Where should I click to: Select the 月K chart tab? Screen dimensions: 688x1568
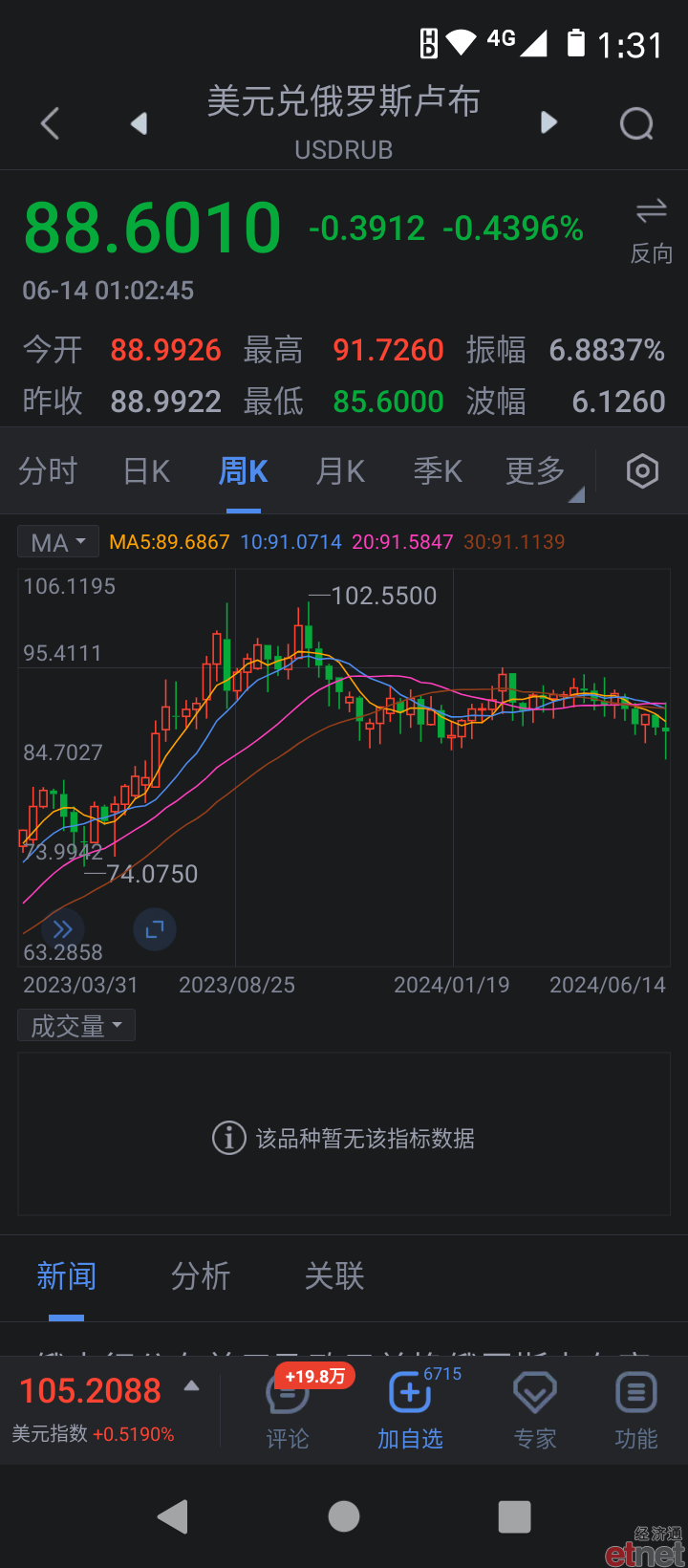(x=340, y=471)
